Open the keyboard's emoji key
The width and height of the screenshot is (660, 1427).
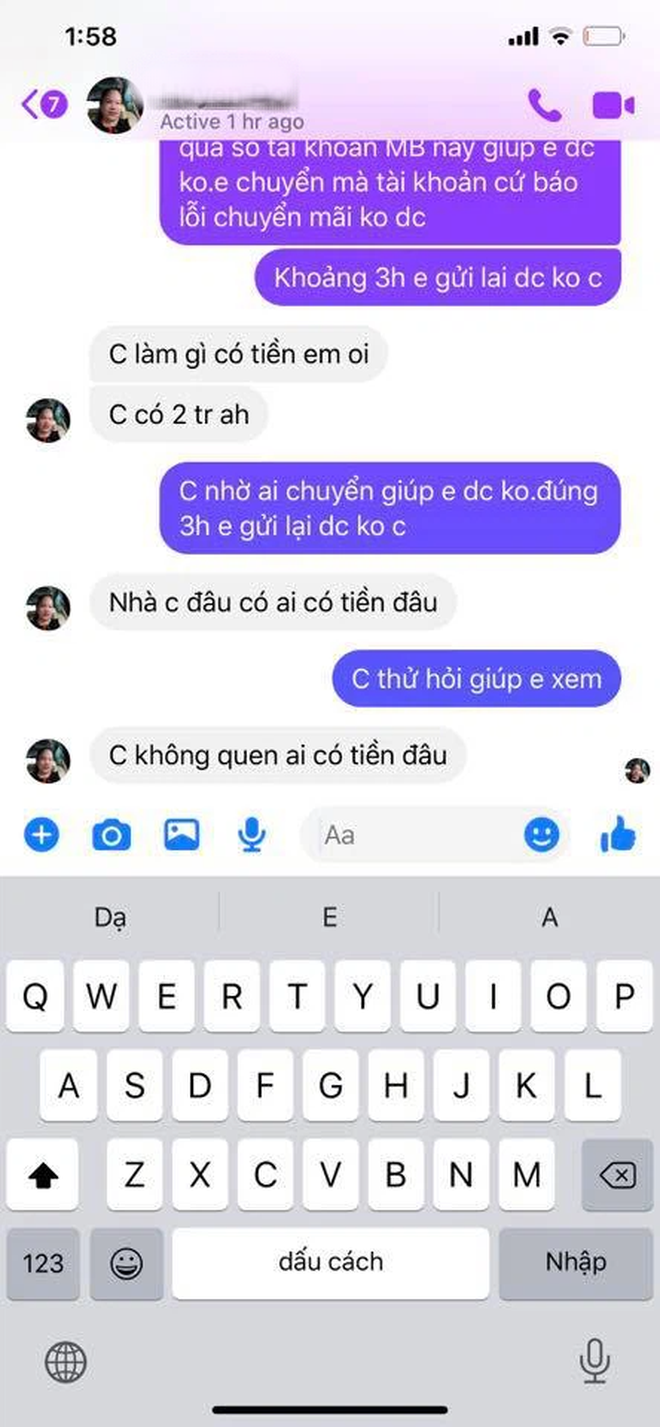[x=125, y=1263]
